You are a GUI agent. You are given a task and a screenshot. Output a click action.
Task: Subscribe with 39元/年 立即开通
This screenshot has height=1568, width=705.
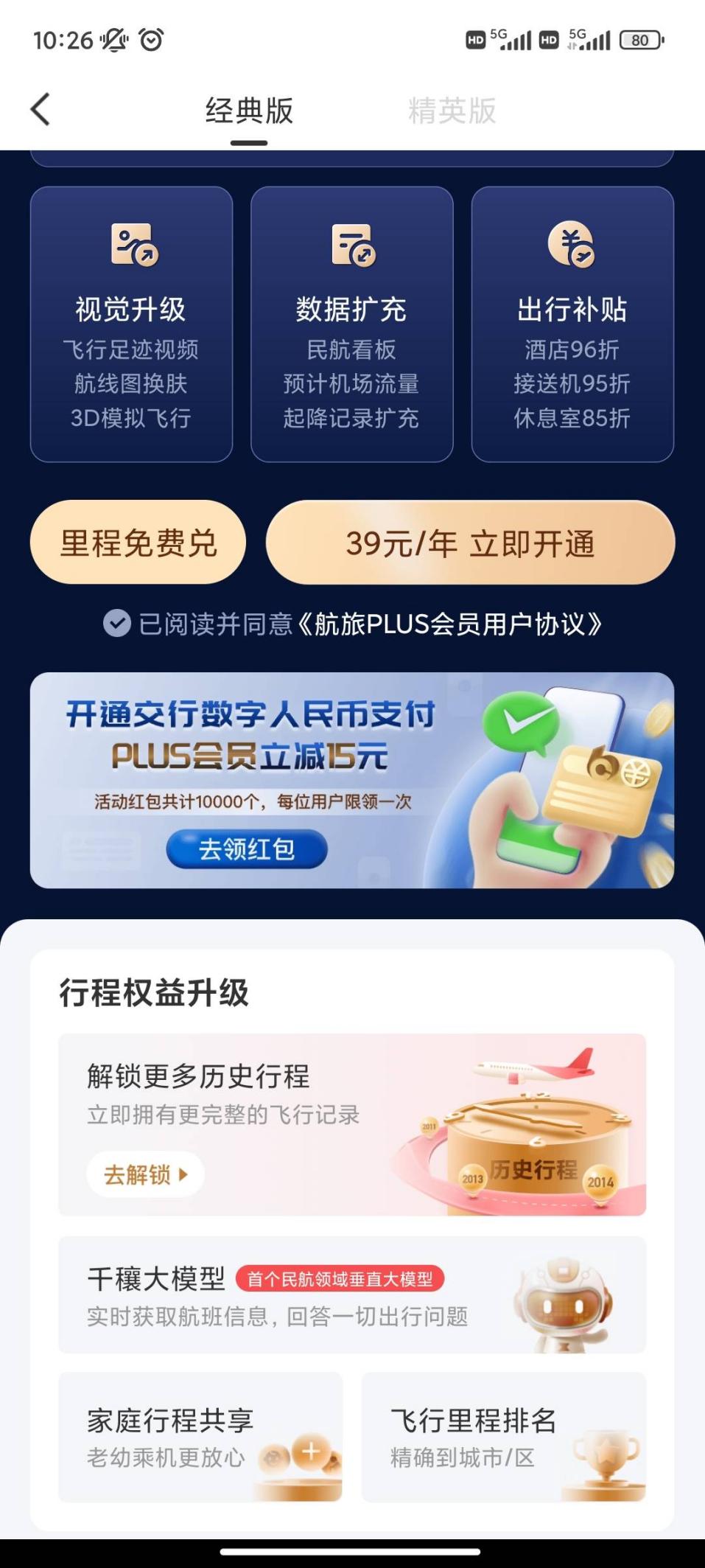[470, 543]
